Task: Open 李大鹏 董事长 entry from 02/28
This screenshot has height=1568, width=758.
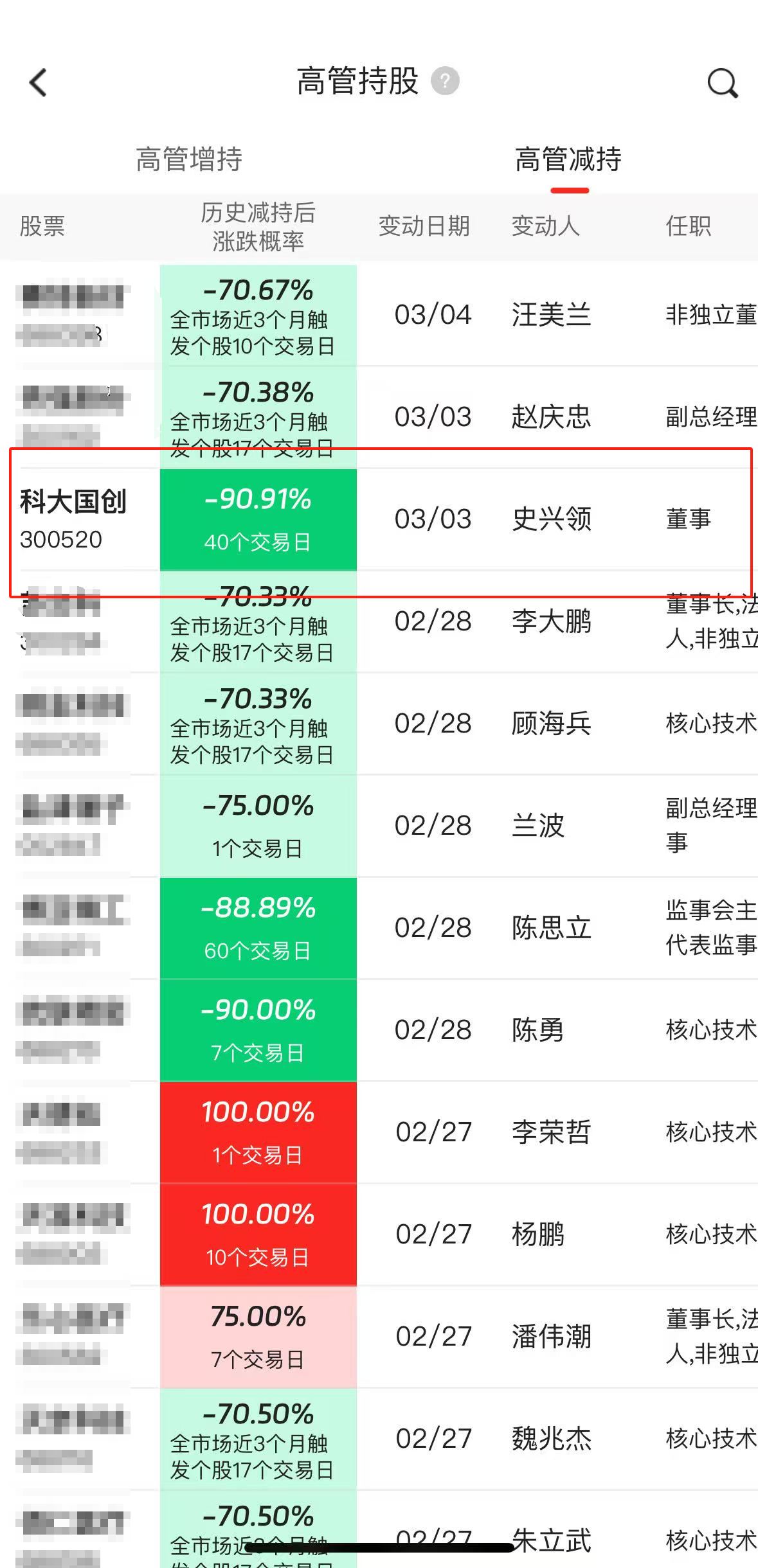Action: point(551,622)
